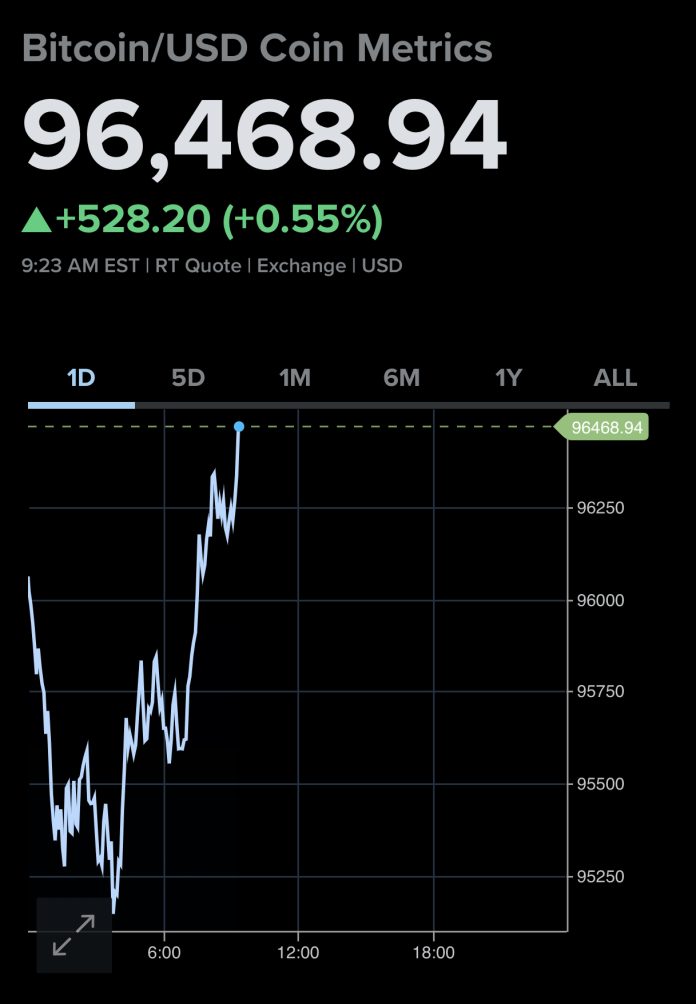Image resolution: width=696 pixels, height=1004 pixels.
Task: Select the 1D chart range
Action: [81, 378]
